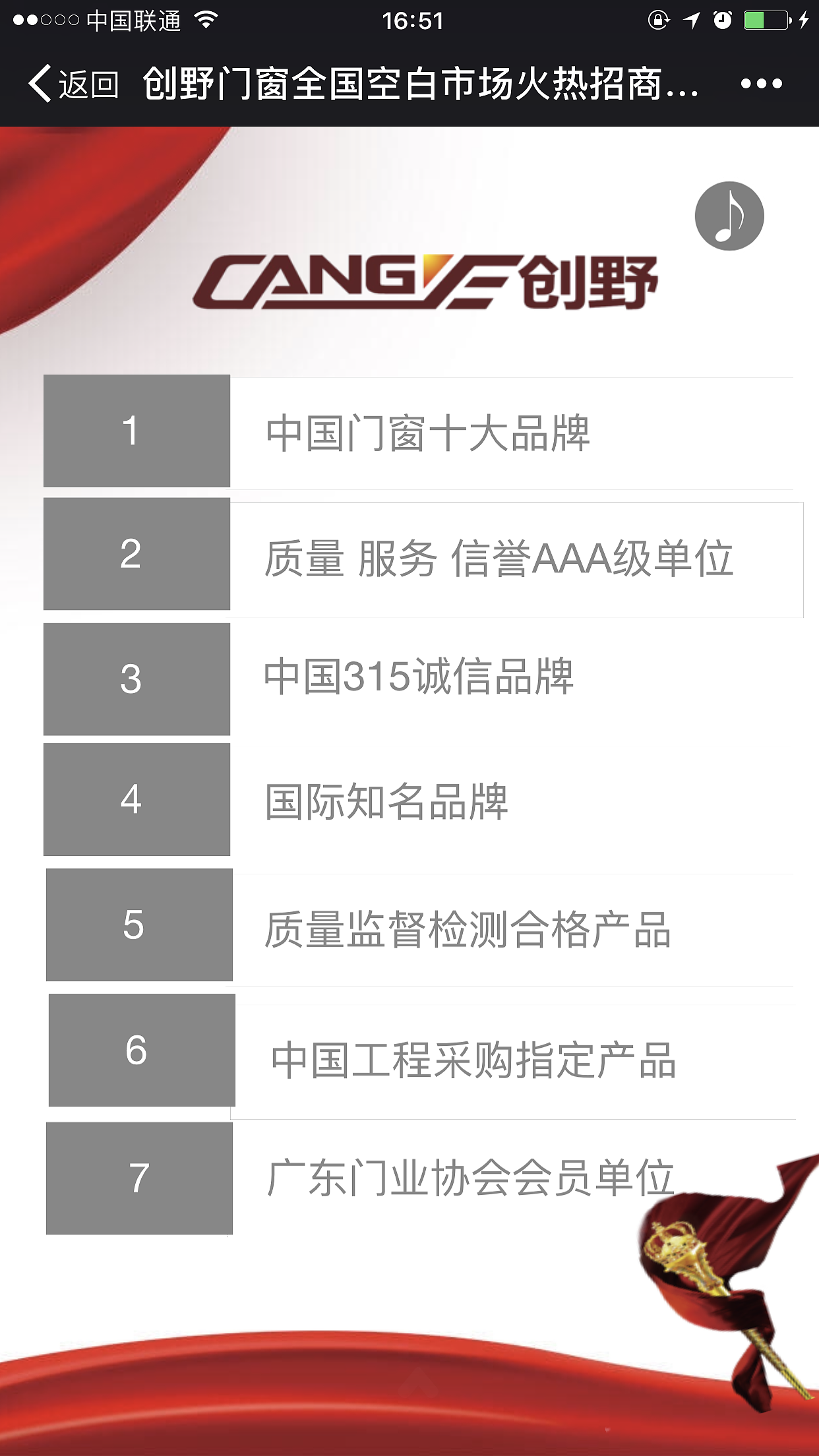Screen dimensions: 819x1456
Task: Tap the numbered block 5 beside 质量监督检测合格产品
Action: pos(136,925)
